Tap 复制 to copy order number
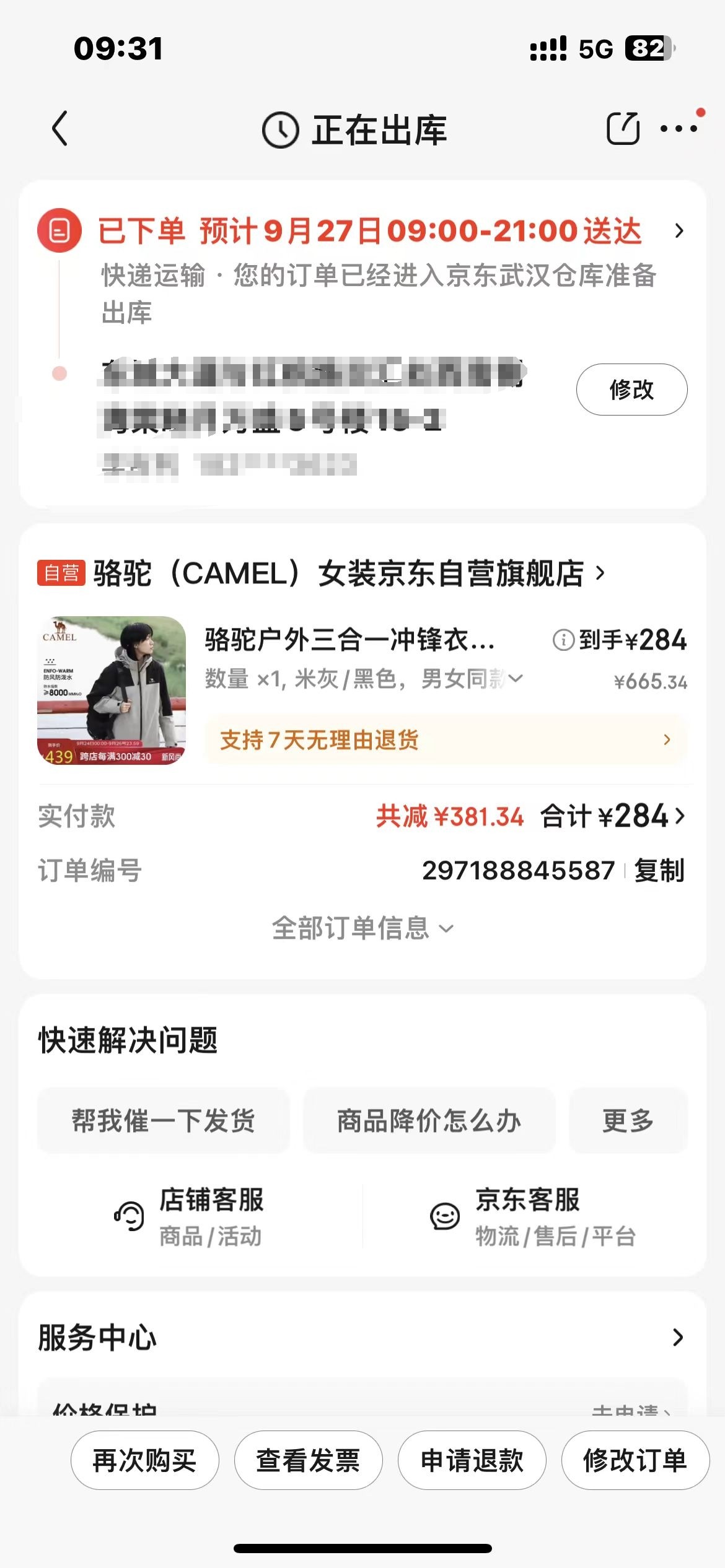725x1568 pixels. click(659, 869)
